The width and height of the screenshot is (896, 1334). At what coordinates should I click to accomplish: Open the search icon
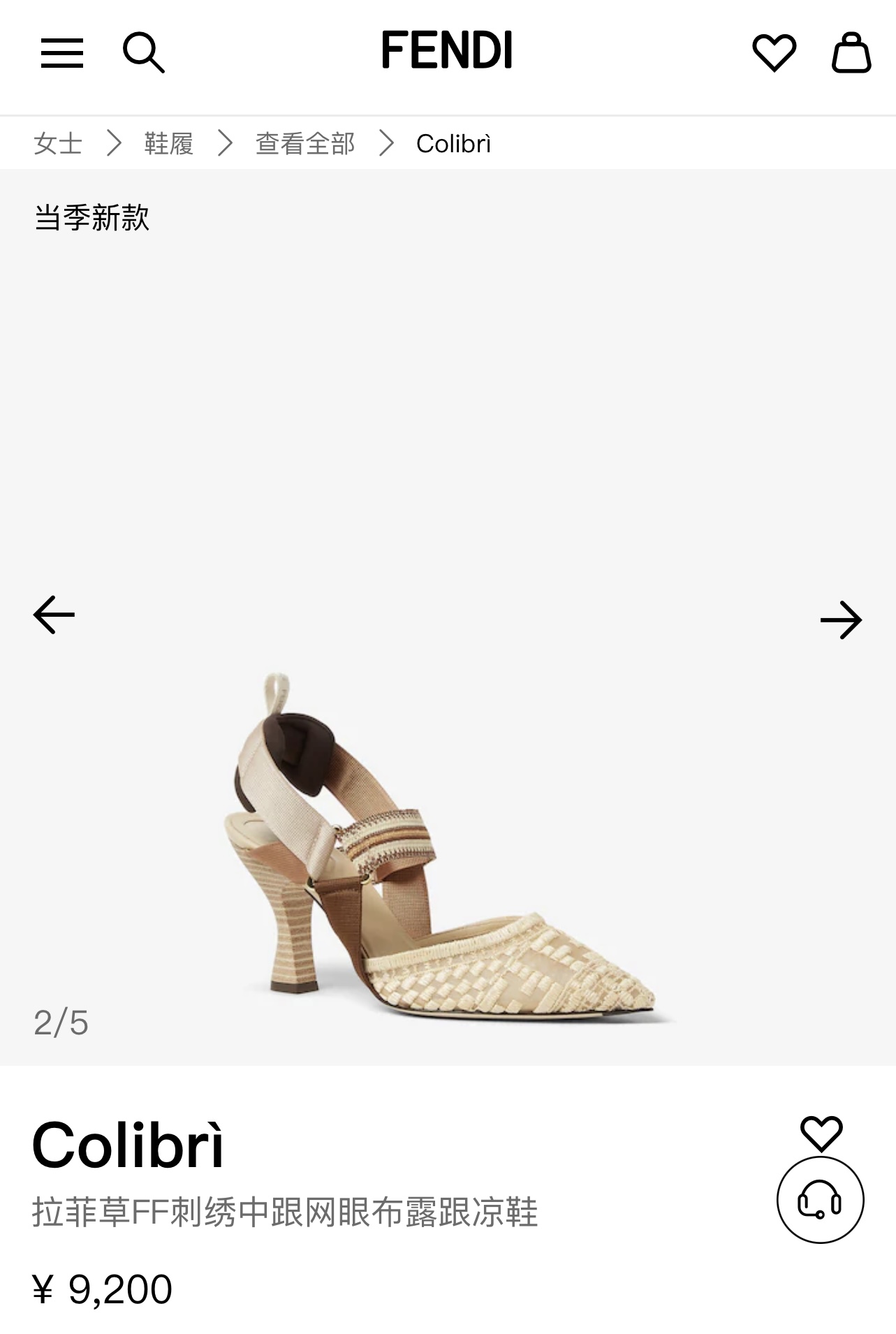point(143,52)
